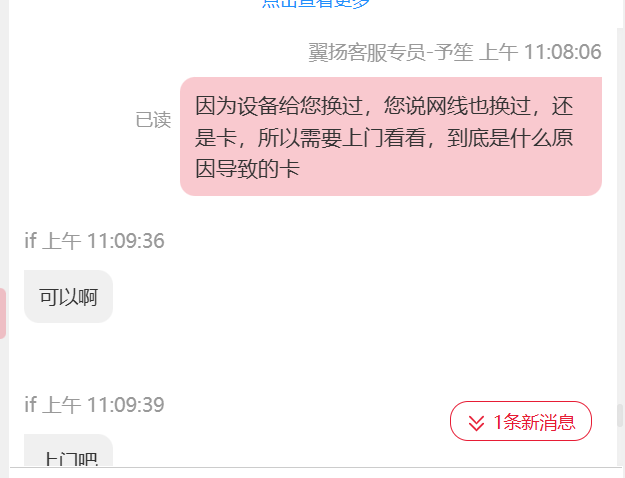The image size is (625, 478).
Task: Tap 点击查看更多 to load earlier messages
Action: pyautogui.click(x=316, y=3)
